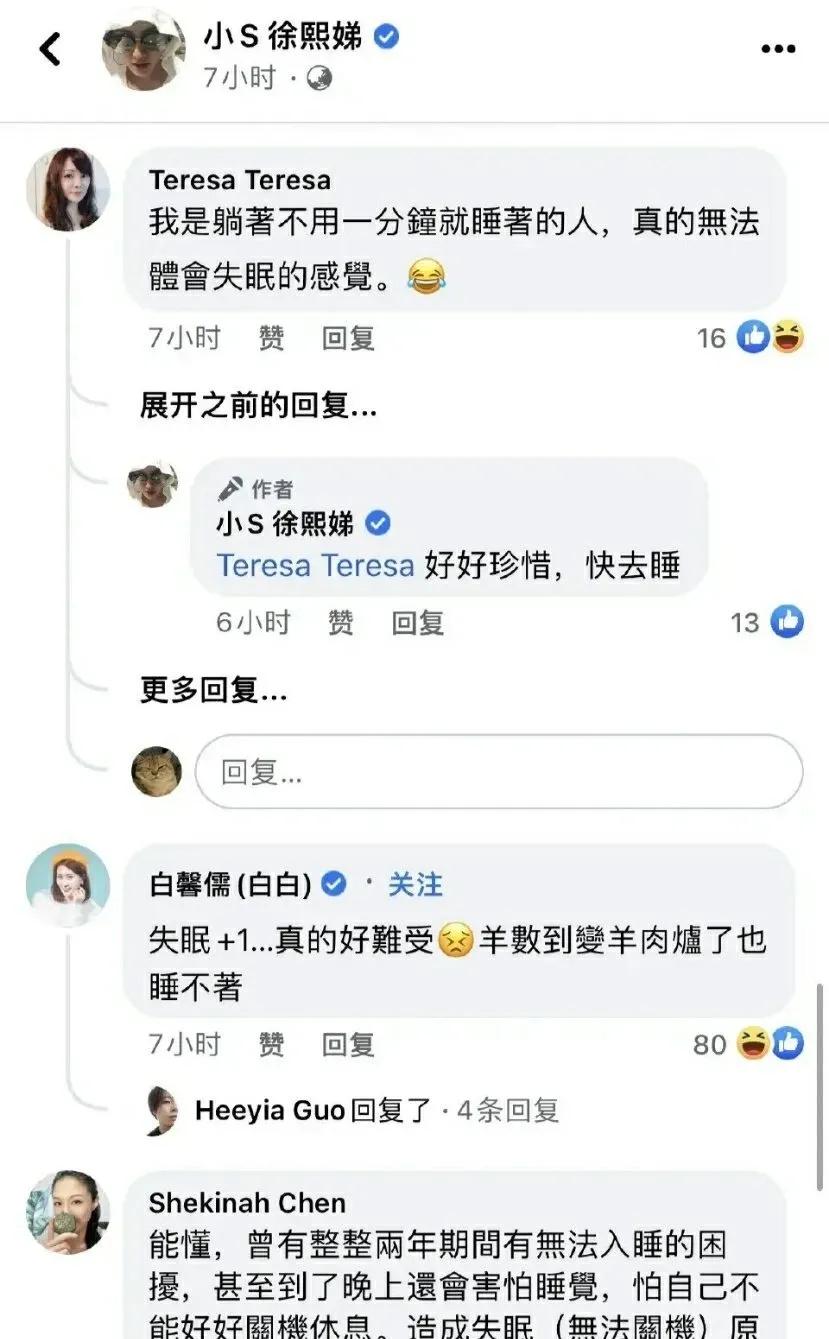
Task: Go back with the top-left arrow
Action: 50,48
